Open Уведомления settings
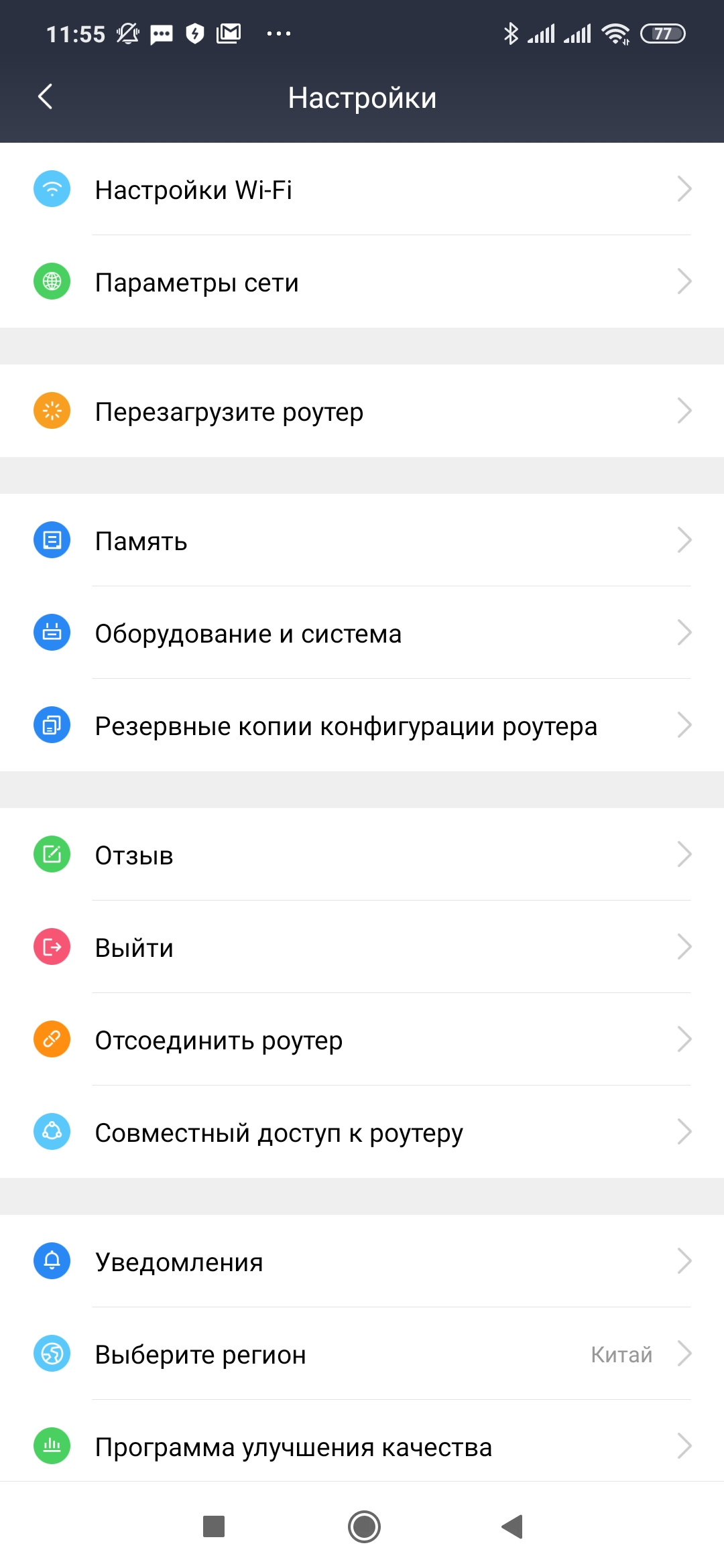 [x=362, y=1262]
